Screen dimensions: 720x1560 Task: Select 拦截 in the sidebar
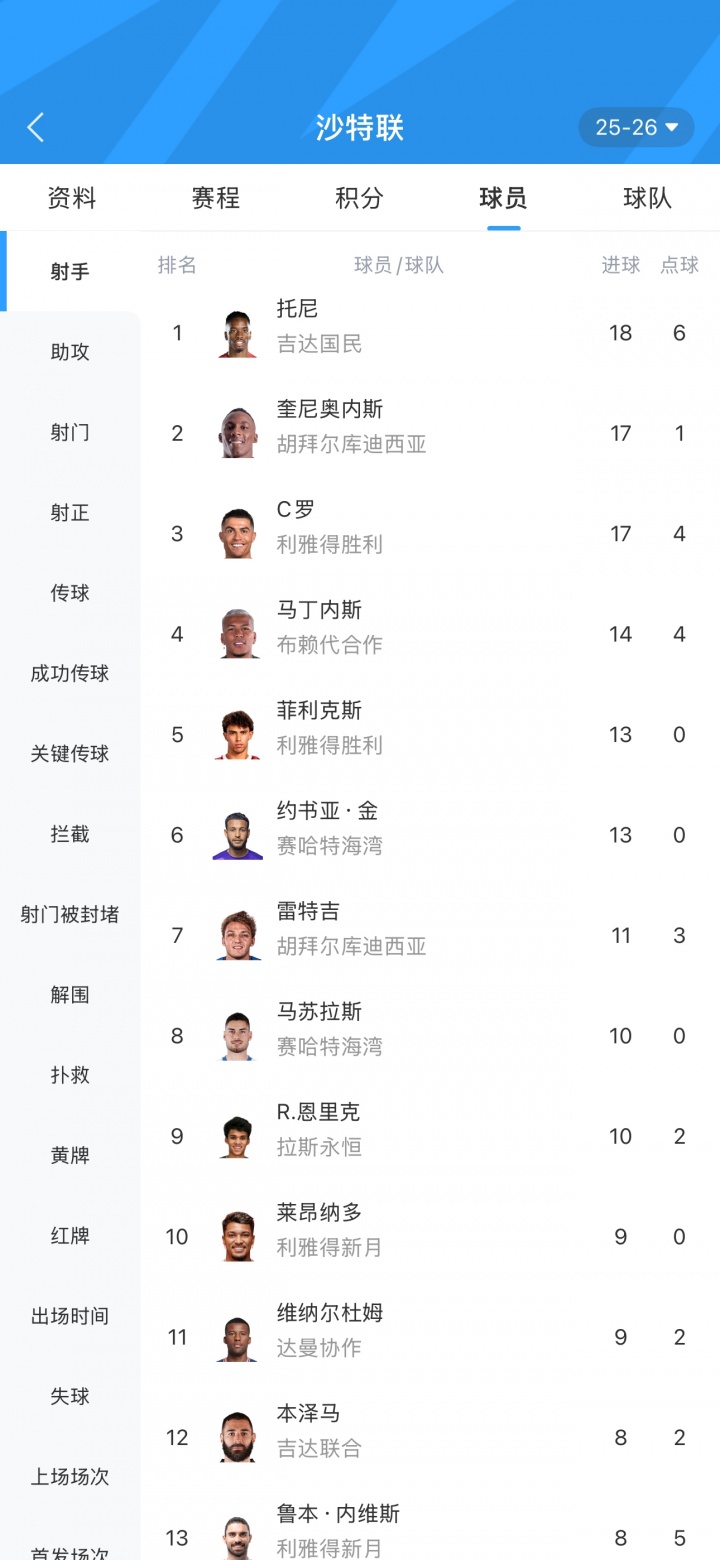tap(70, 834)
